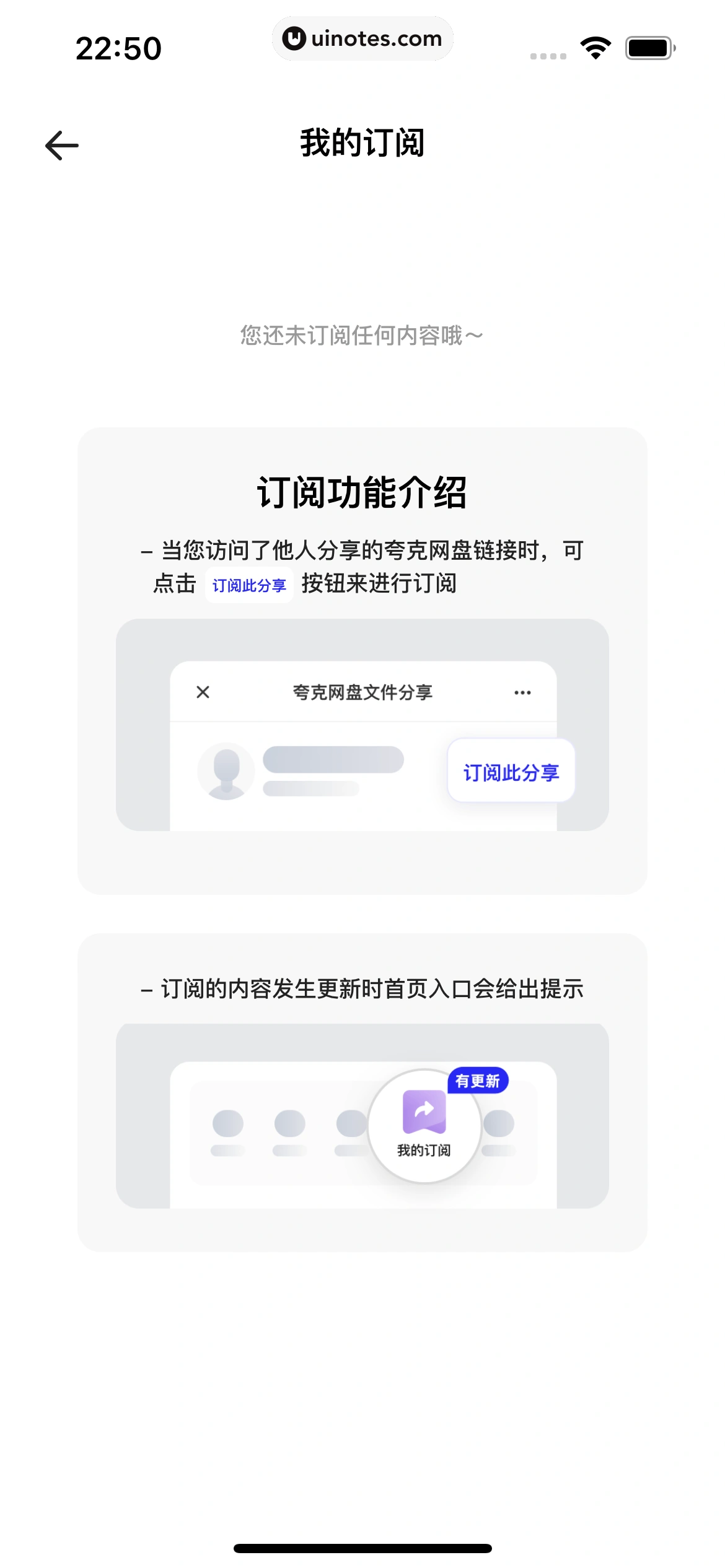Click the avatar placeholder in the share card
The height and width of the screenshot is (1568, 725).
pyautogui.click(x=226, y=771)
